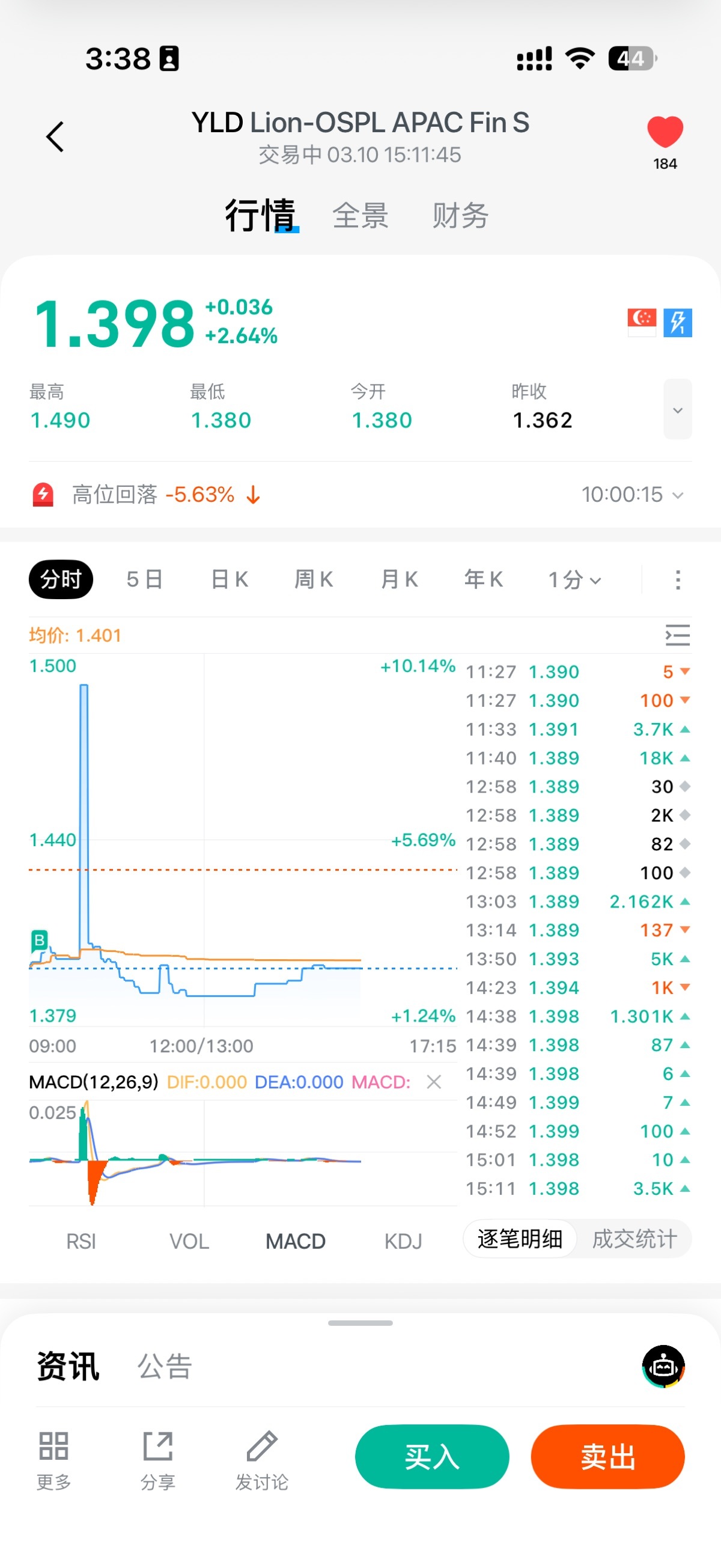Screen dimensions: 721x1568
Task: Tap the 卖出 sell button
Action: (x=607, y=1457)
